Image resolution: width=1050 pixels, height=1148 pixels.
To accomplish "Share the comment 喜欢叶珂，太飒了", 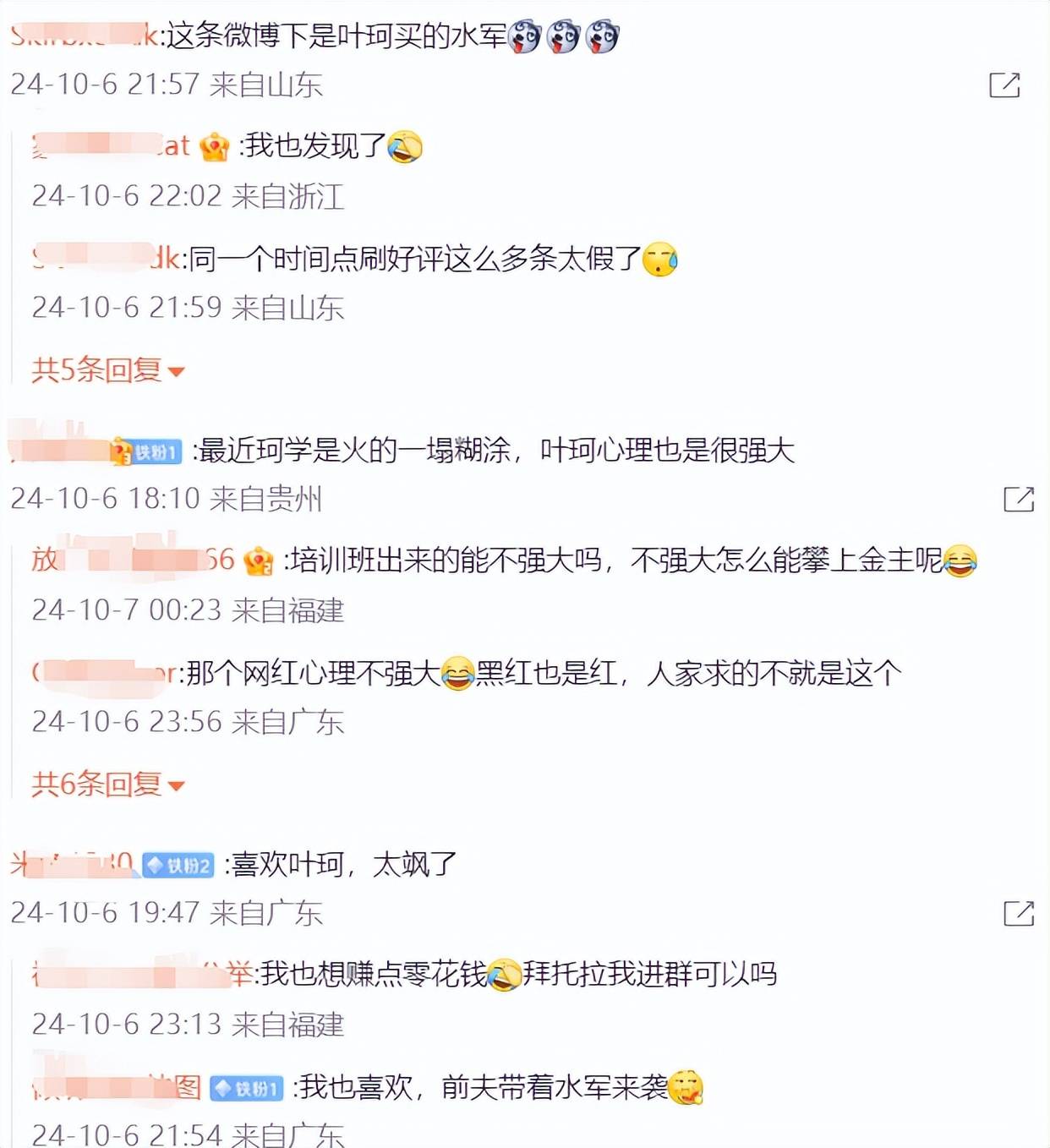I will click(1018, 913).
